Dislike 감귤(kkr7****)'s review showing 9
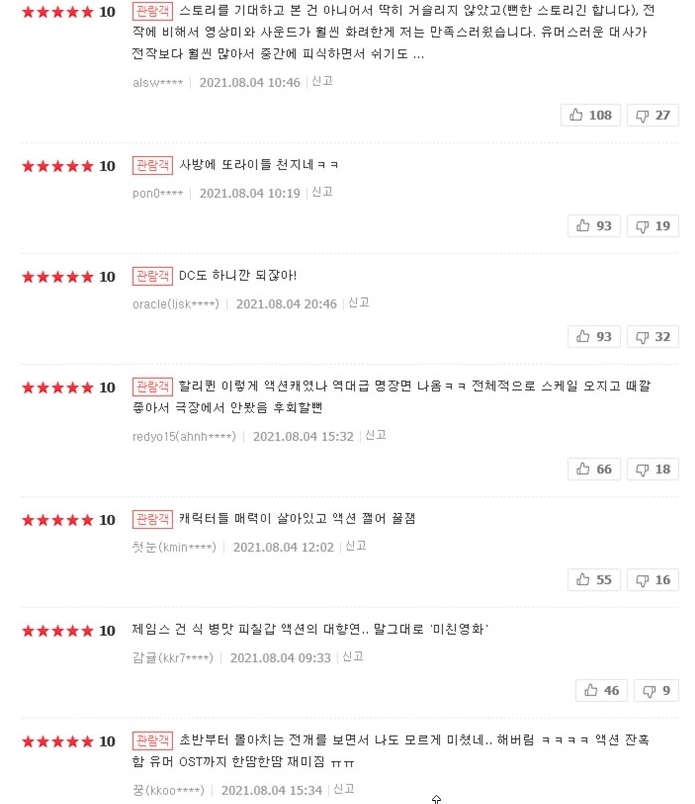 click(x=657, y=690)
